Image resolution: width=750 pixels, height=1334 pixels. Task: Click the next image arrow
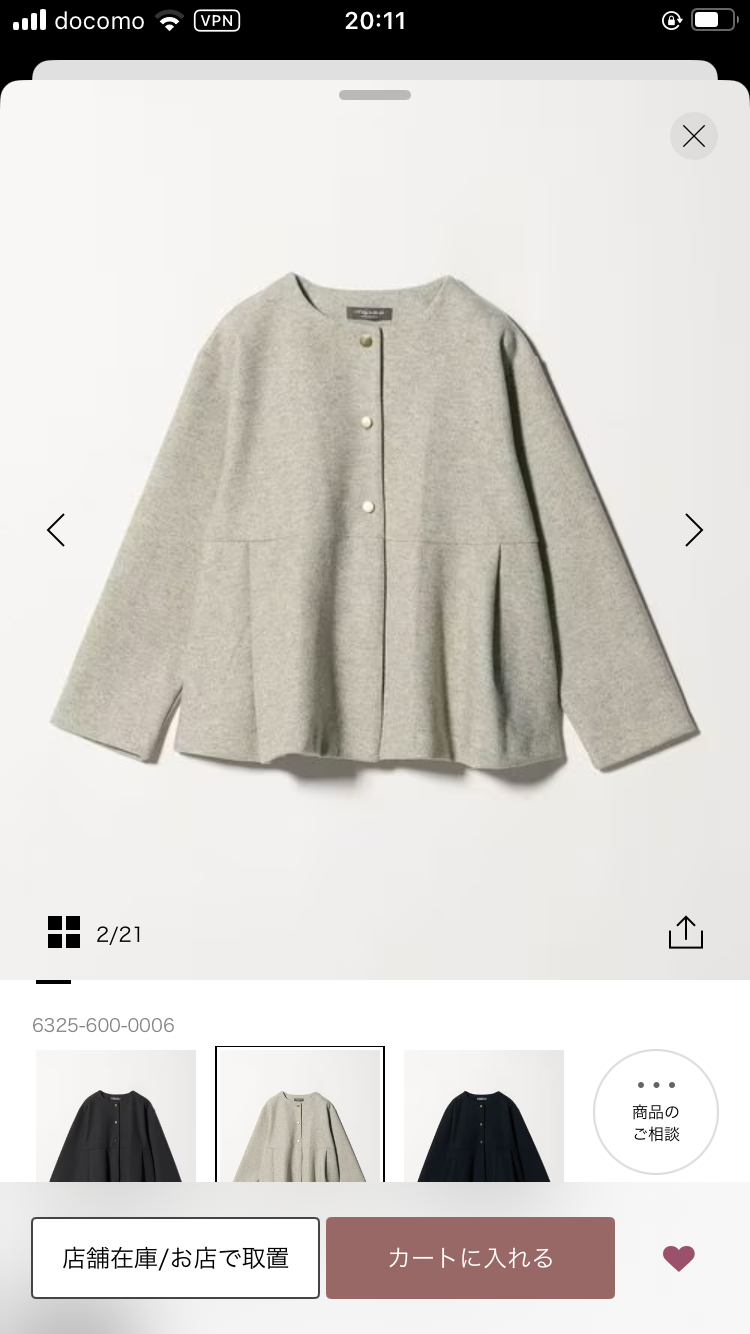[694, 530]
